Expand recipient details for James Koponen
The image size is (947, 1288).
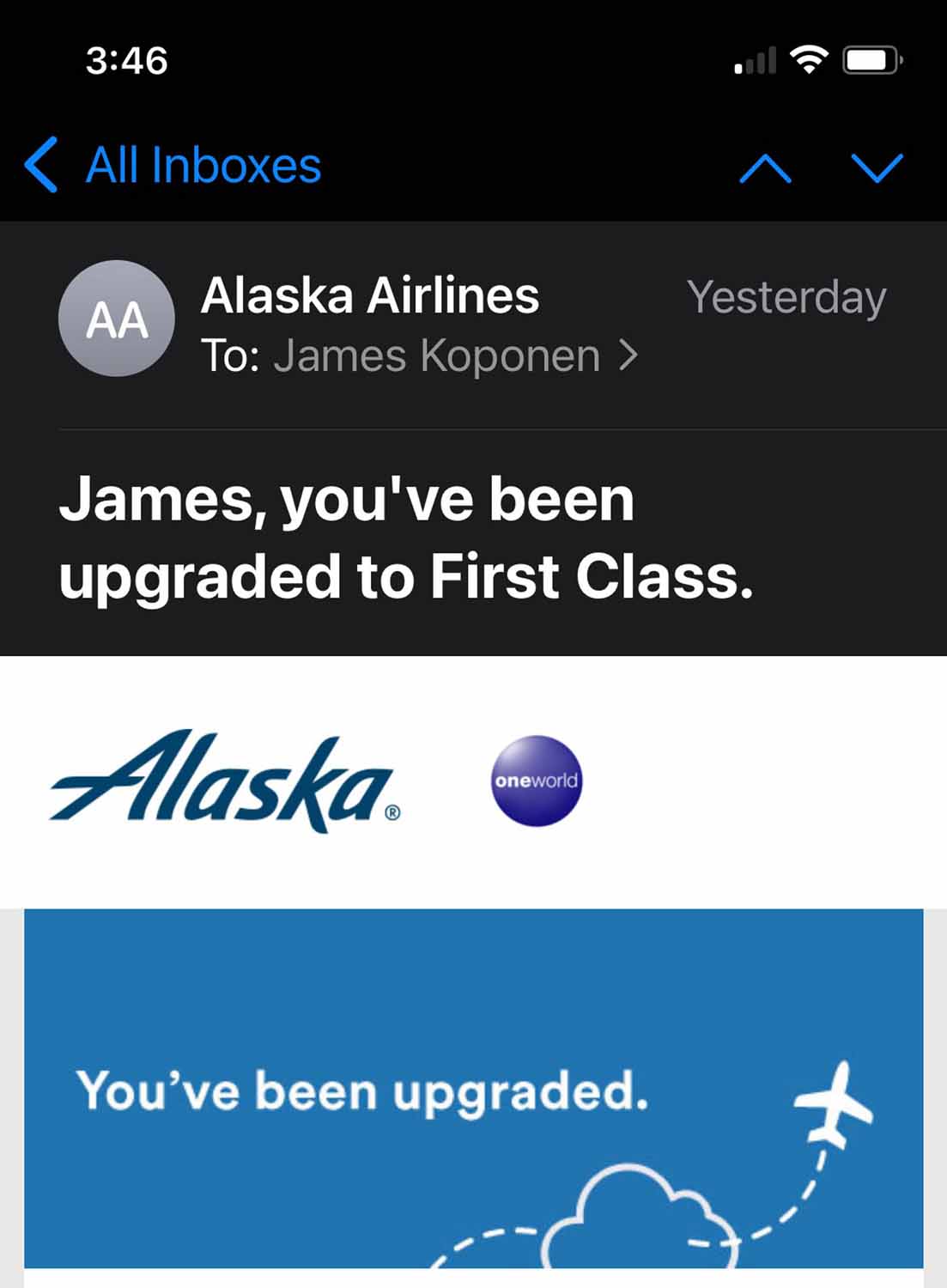pos(628,355)
